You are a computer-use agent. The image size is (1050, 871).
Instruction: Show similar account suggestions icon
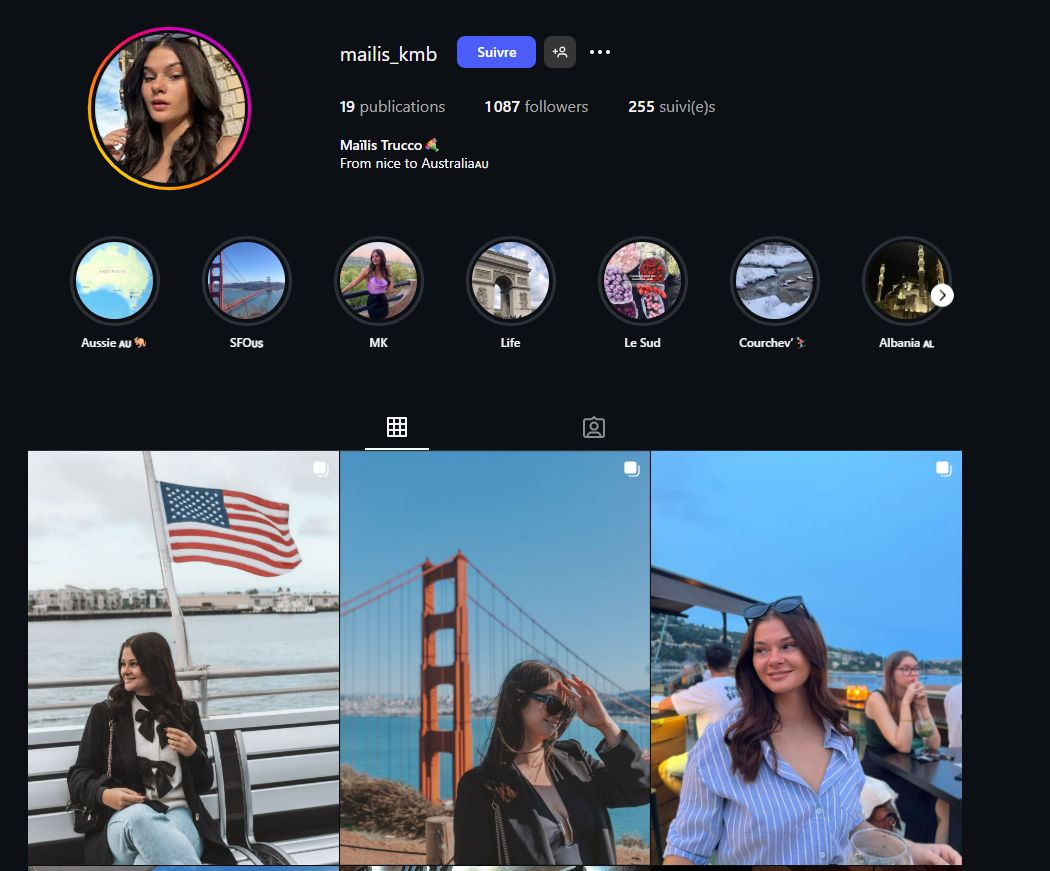tap(560, 52)
